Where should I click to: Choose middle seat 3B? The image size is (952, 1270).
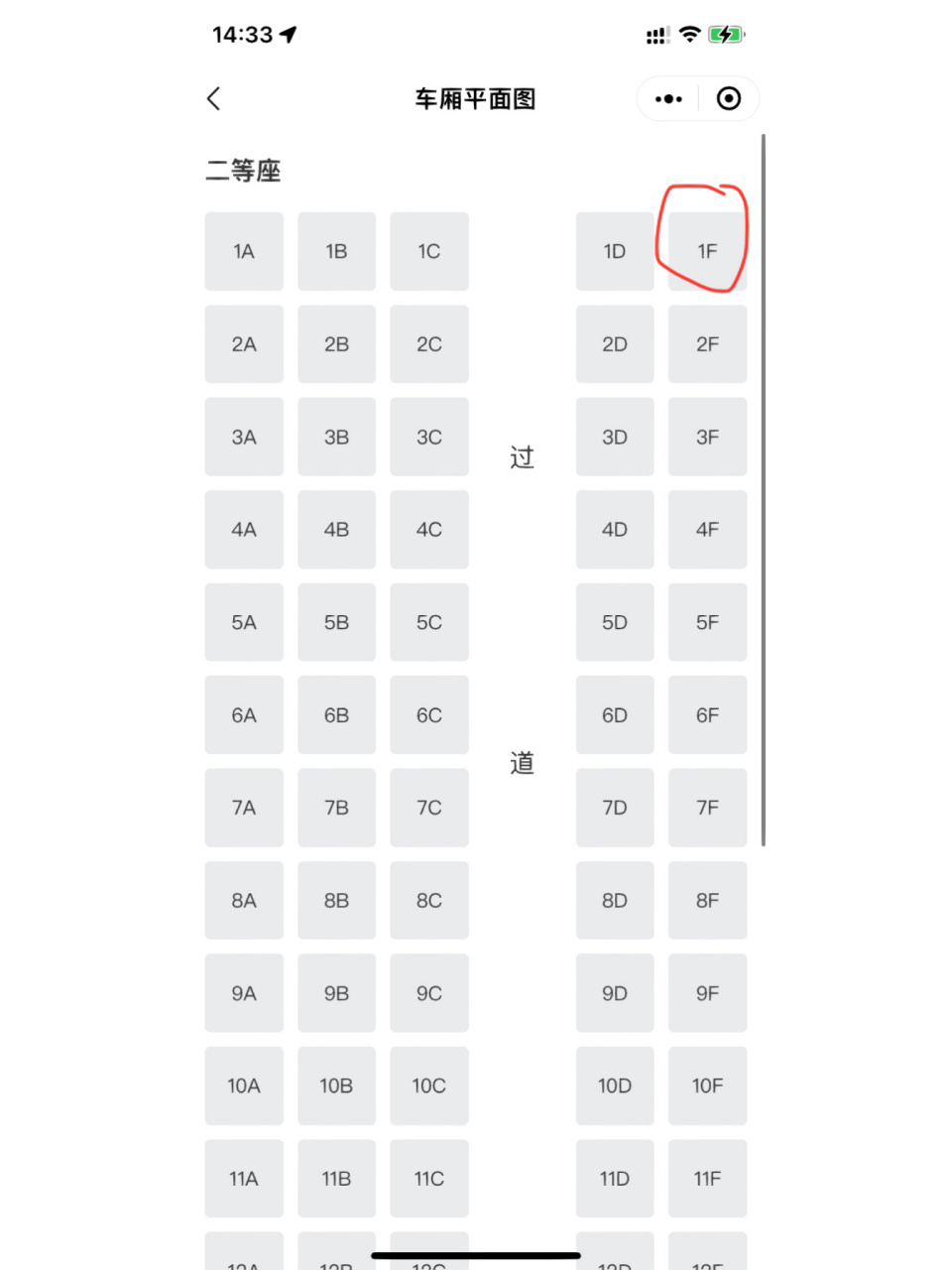pos(336,437)
